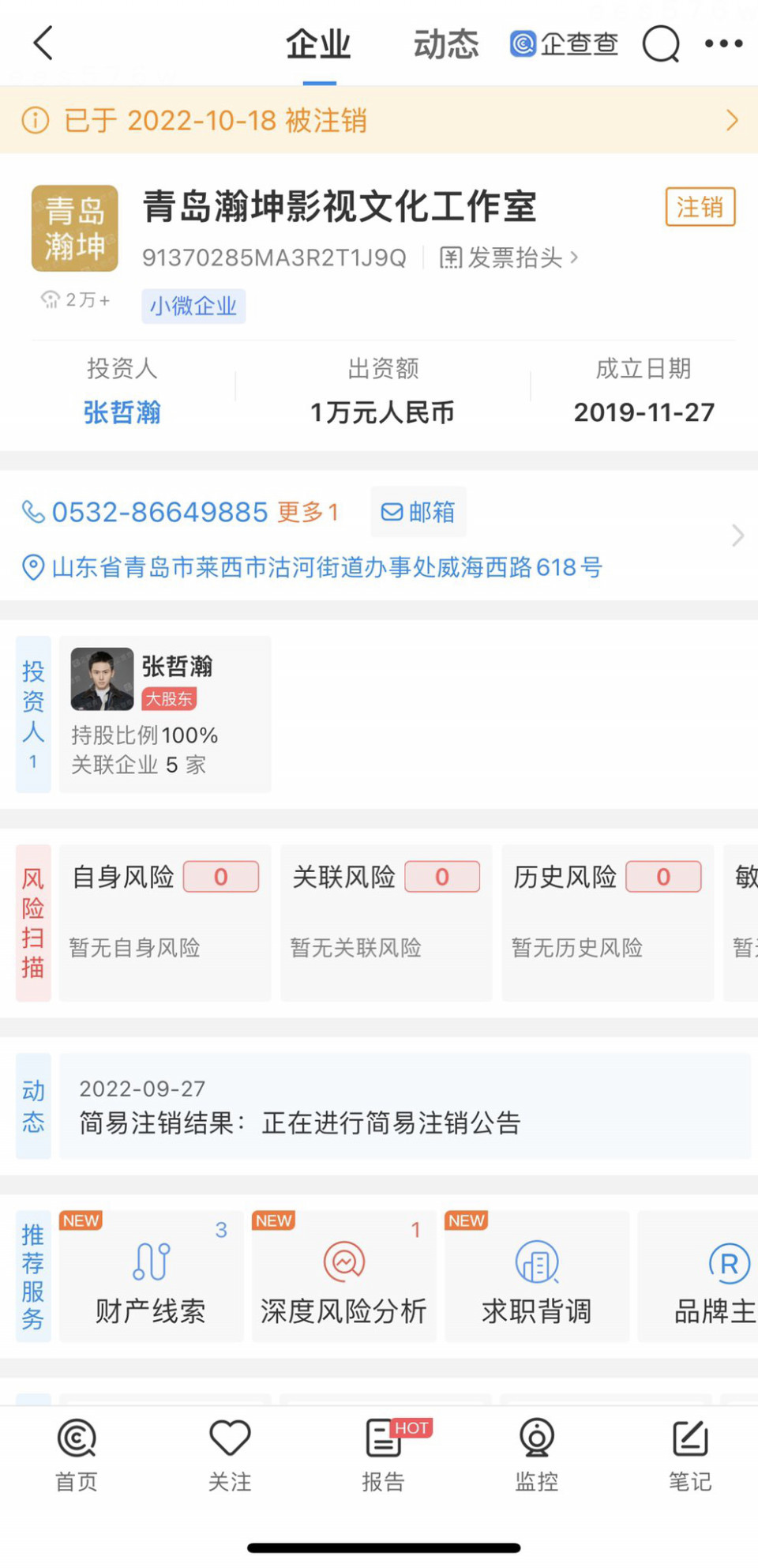Open 发票抬头 invoice header link

508,258
